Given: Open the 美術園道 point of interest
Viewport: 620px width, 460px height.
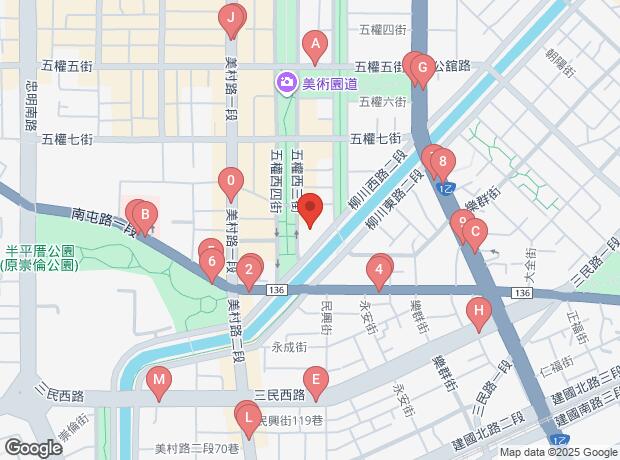Looking at the screenshot, I should pyautogui.click(x=318, y=84).
